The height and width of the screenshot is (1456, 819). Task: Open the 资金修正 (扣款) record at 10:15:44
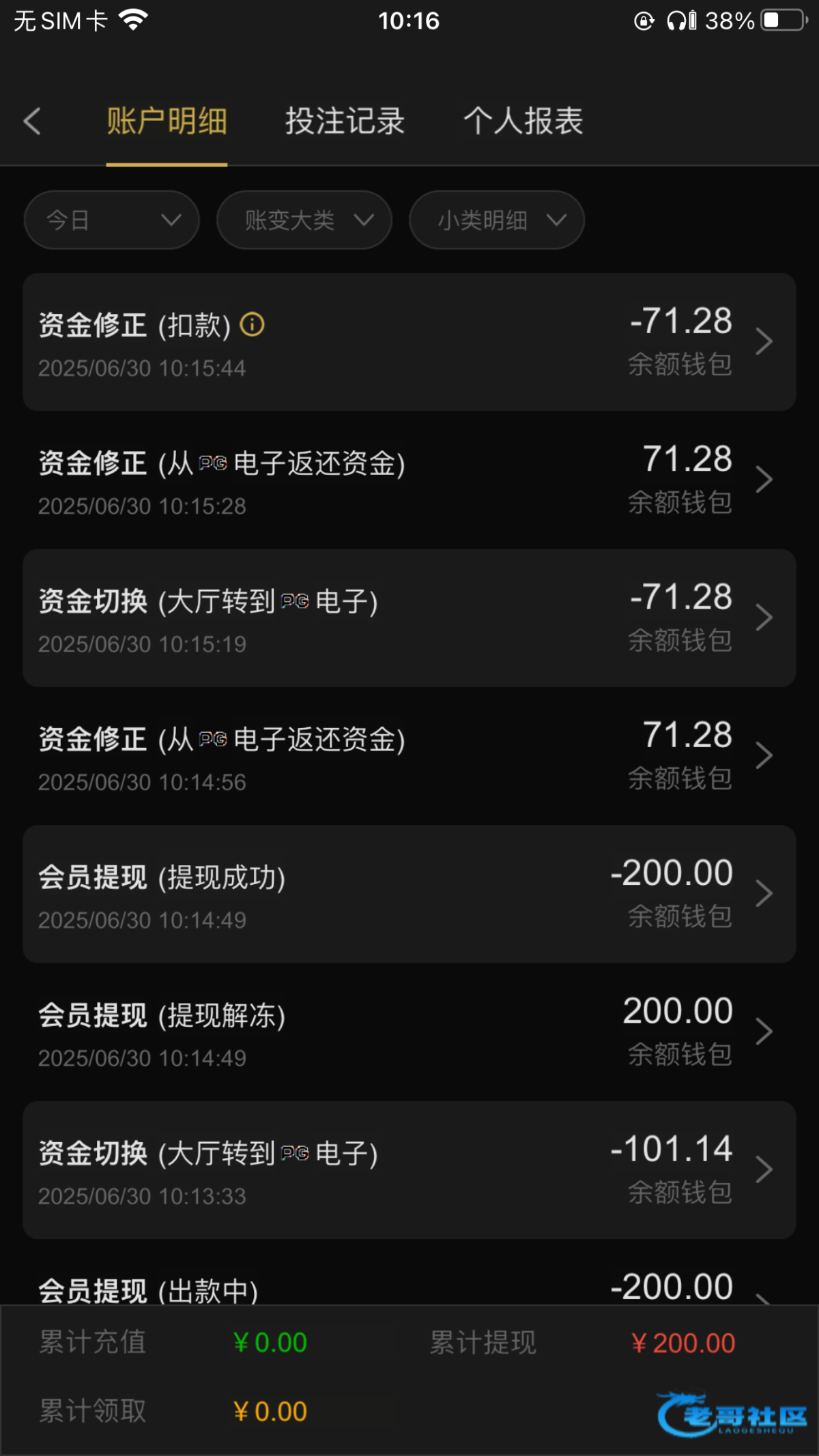[x=409, y=342]
